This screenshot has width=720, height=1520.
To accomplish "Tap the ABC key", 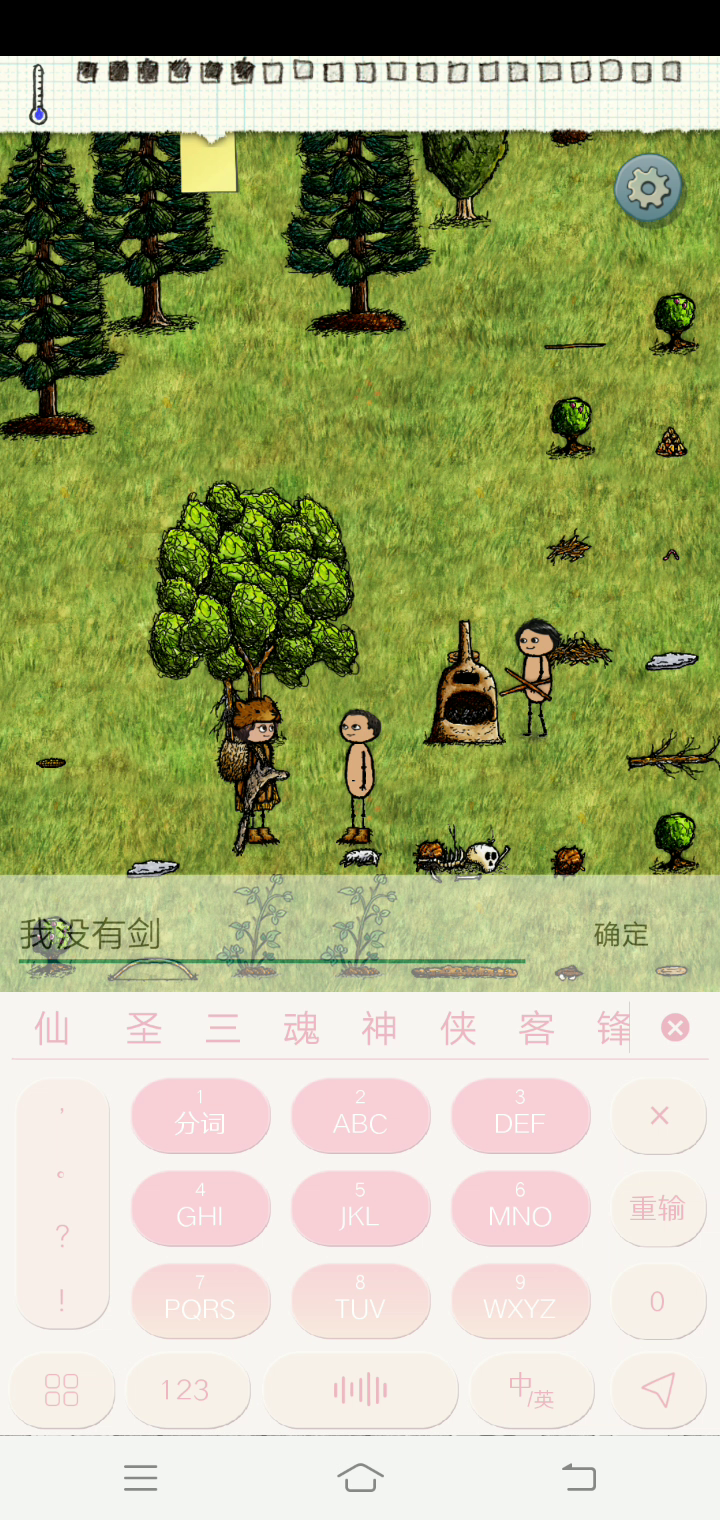I will [x=360, y=1115].
